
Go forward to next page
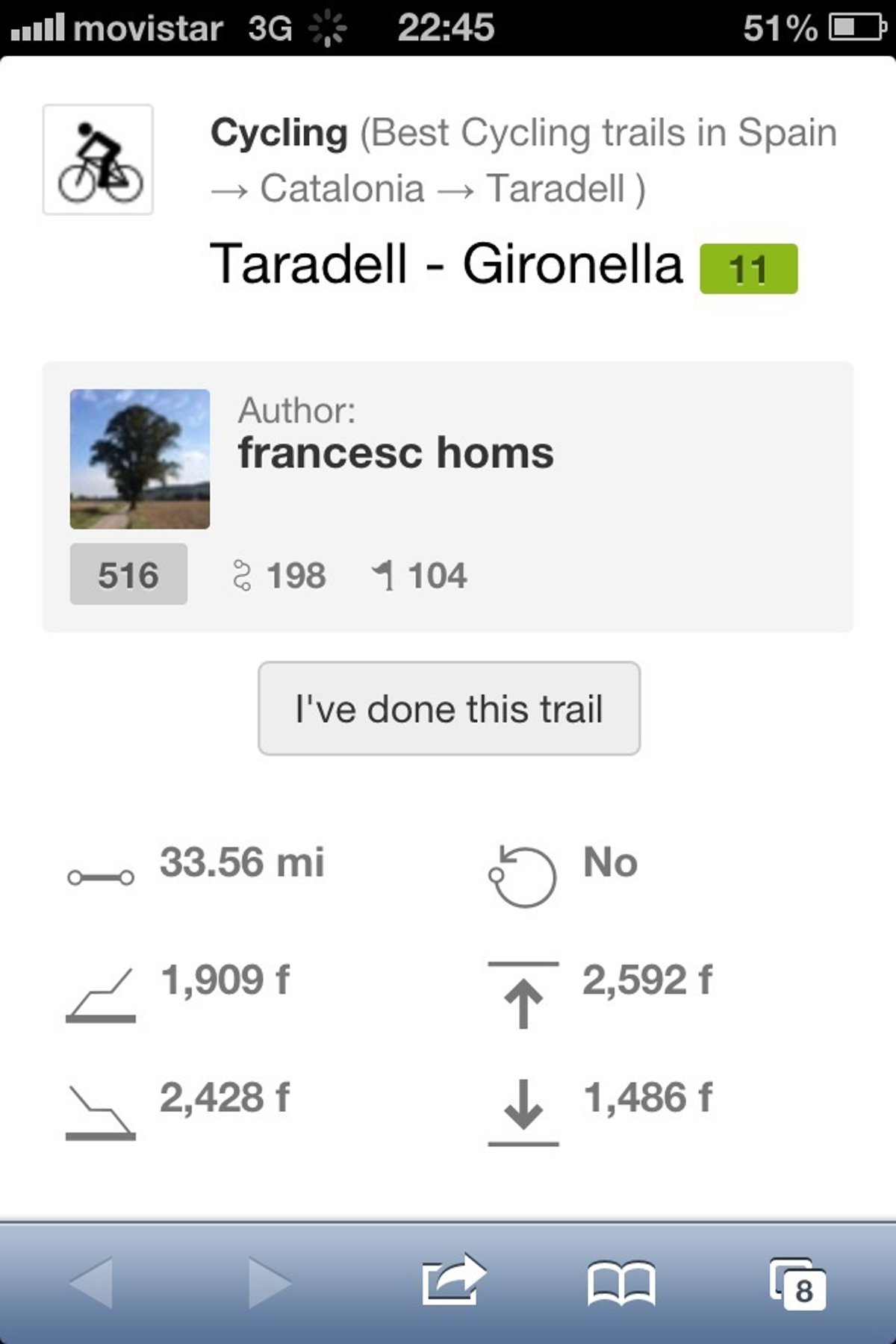point(269,1283)
